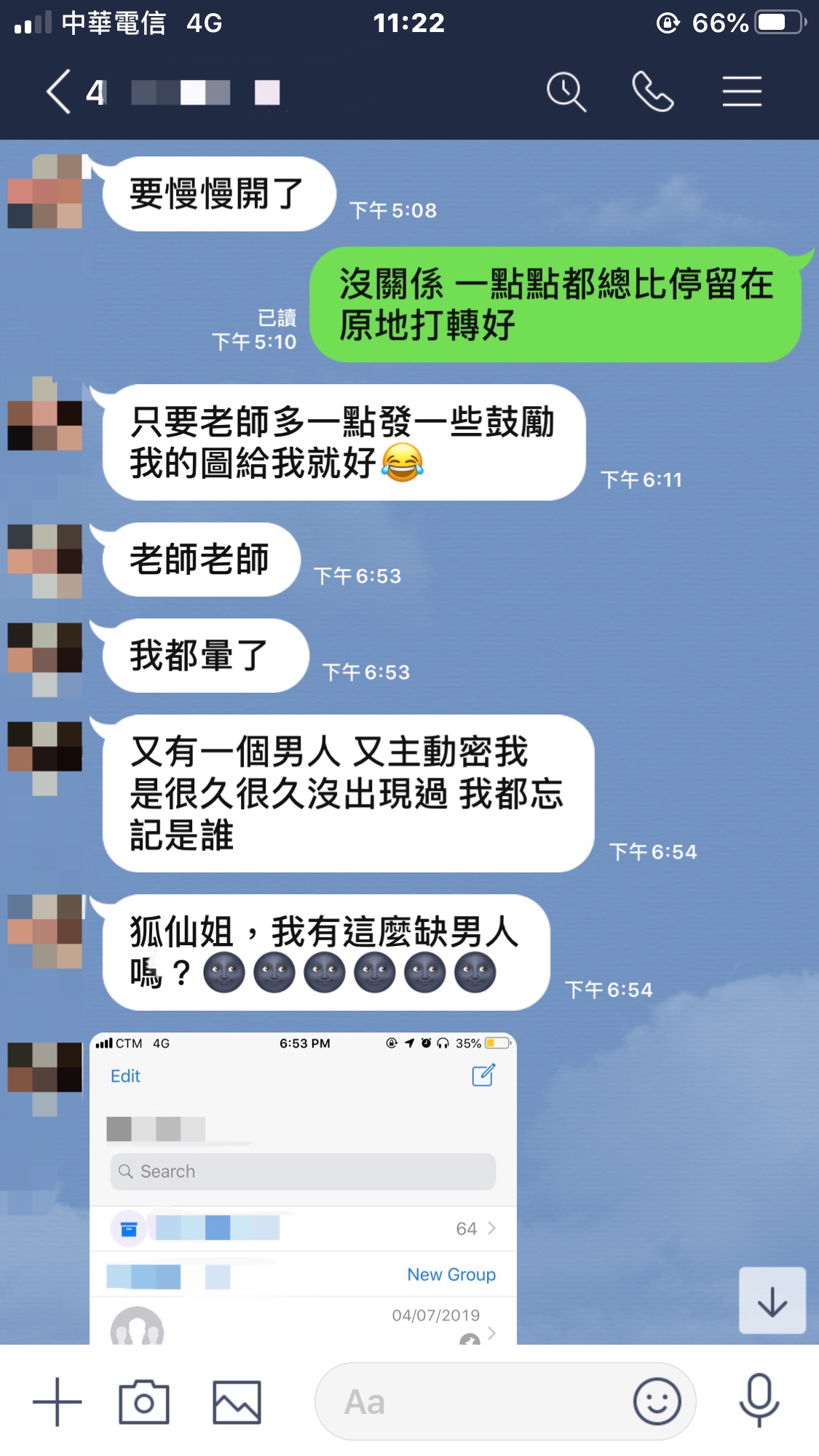Screen dimensions: 819x1456
Task: Search within this conversation
Action: point(566,92)
